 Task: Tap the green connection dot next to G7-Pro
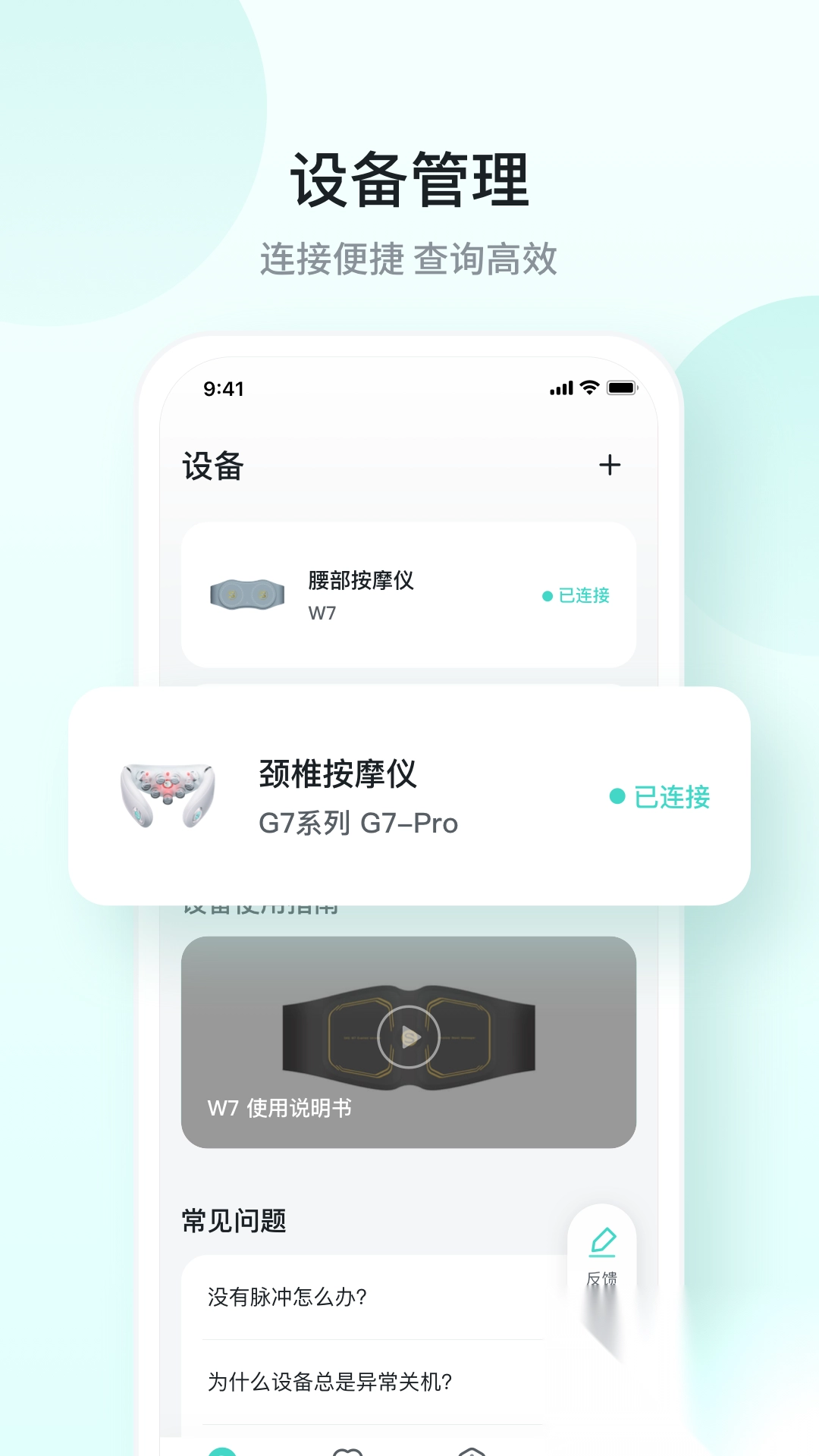(619, 797)
